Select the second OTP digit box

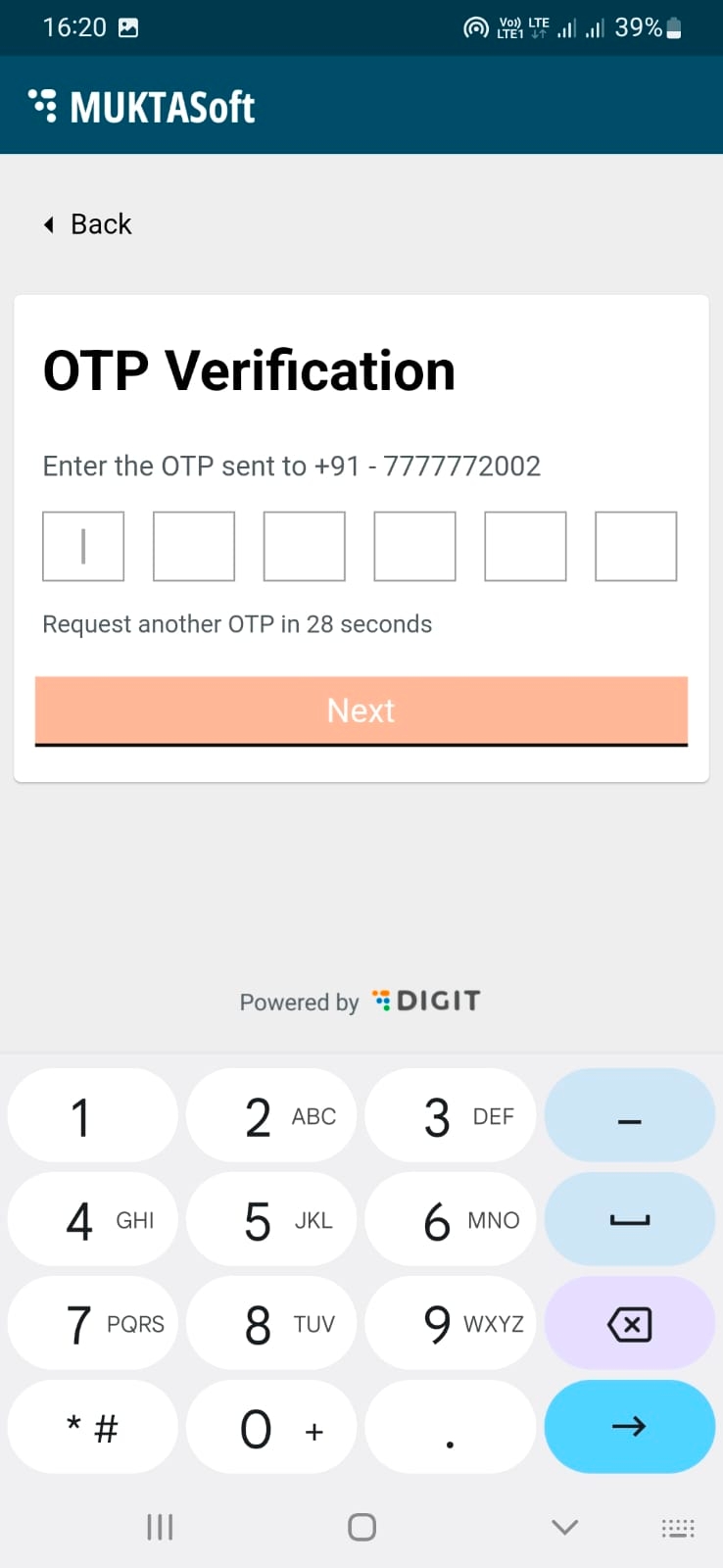[194, 546]
